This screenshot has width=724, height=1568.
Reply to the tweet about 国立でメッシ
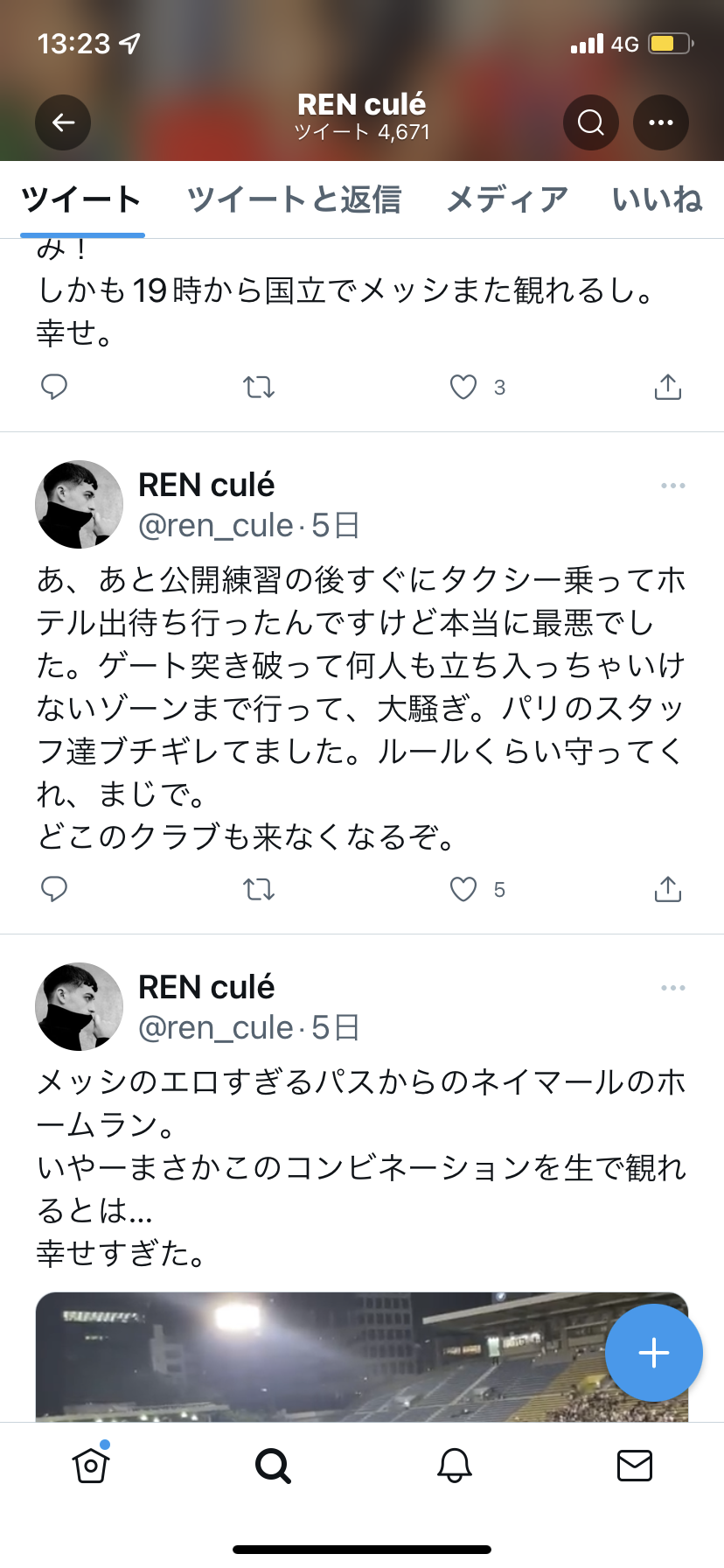[x=54, y=387]
